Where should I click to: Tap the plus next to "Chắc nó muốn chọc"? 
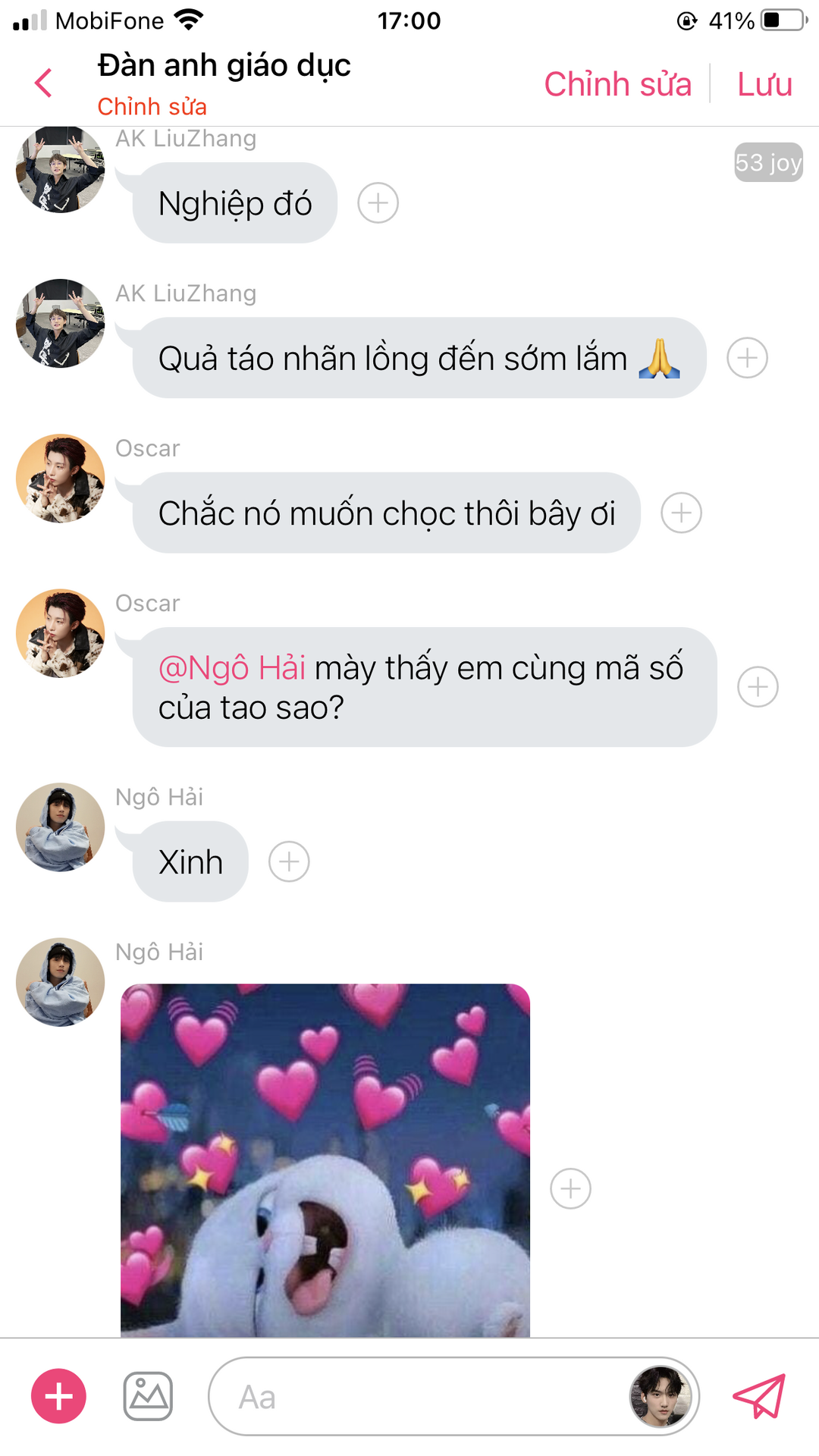tap(681, 513)
